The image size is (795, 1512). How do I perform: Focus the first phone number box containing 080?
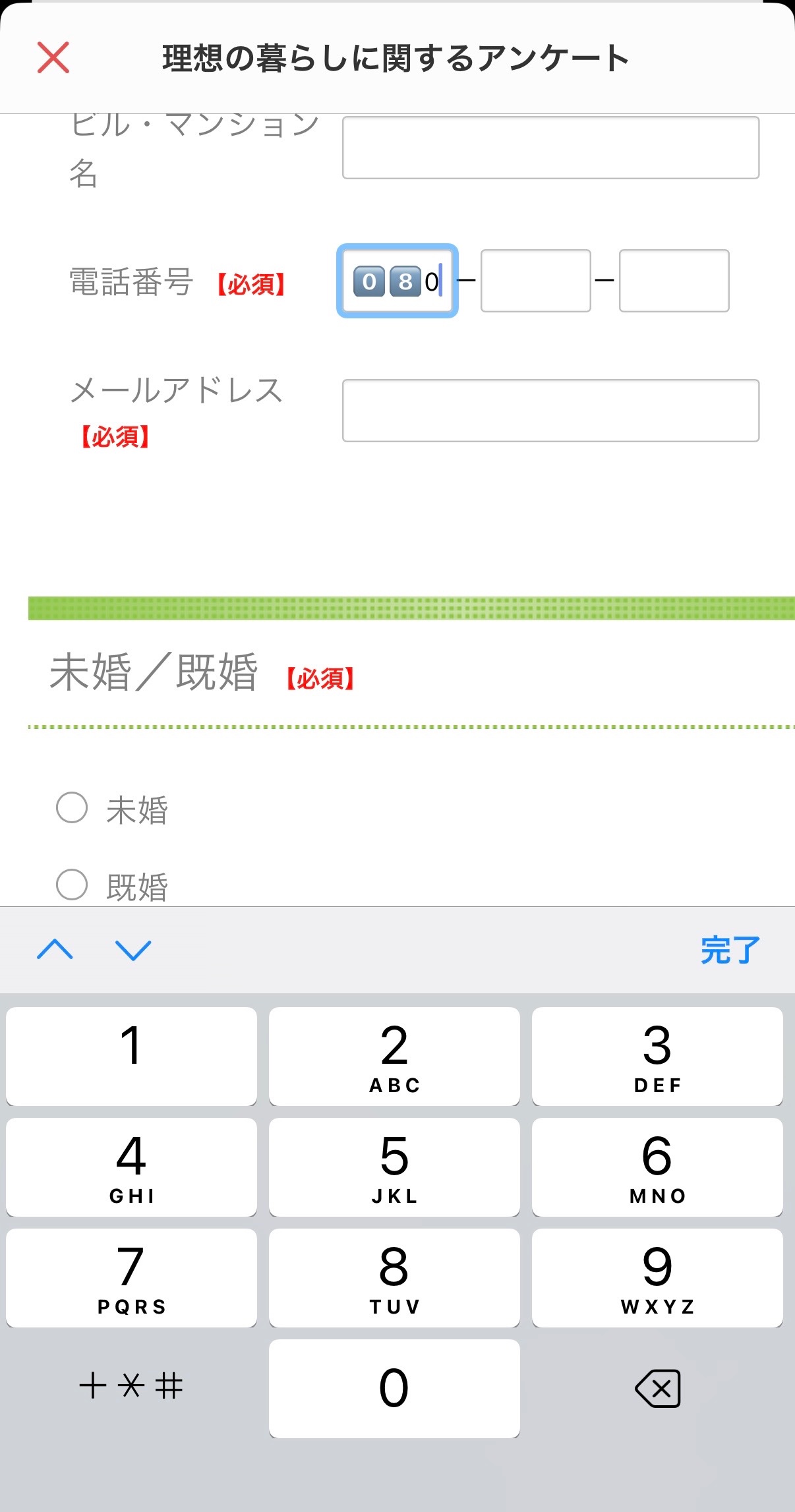coord(397,281)
